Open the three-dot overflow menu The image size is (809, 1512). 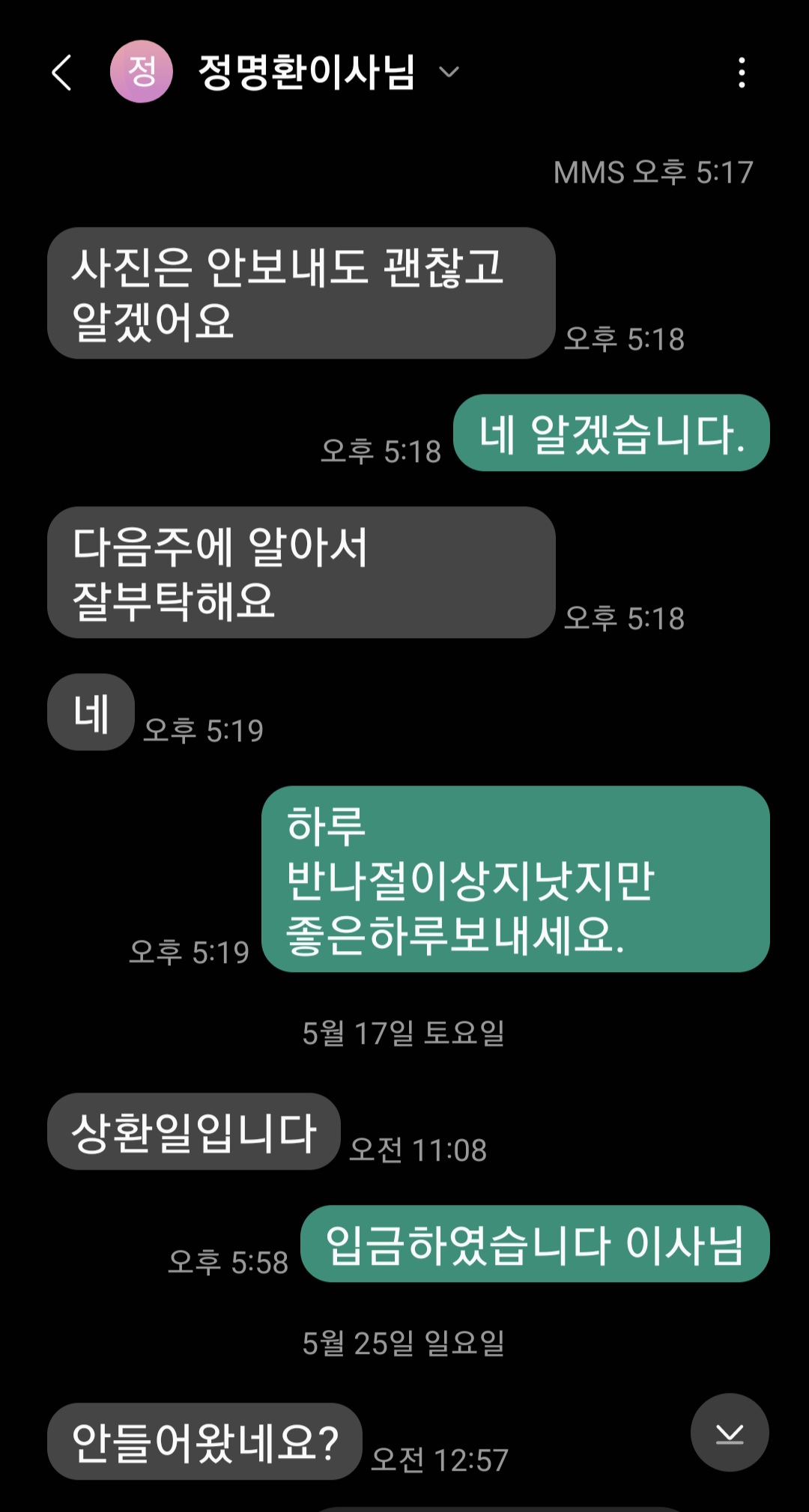pos(742,73)
